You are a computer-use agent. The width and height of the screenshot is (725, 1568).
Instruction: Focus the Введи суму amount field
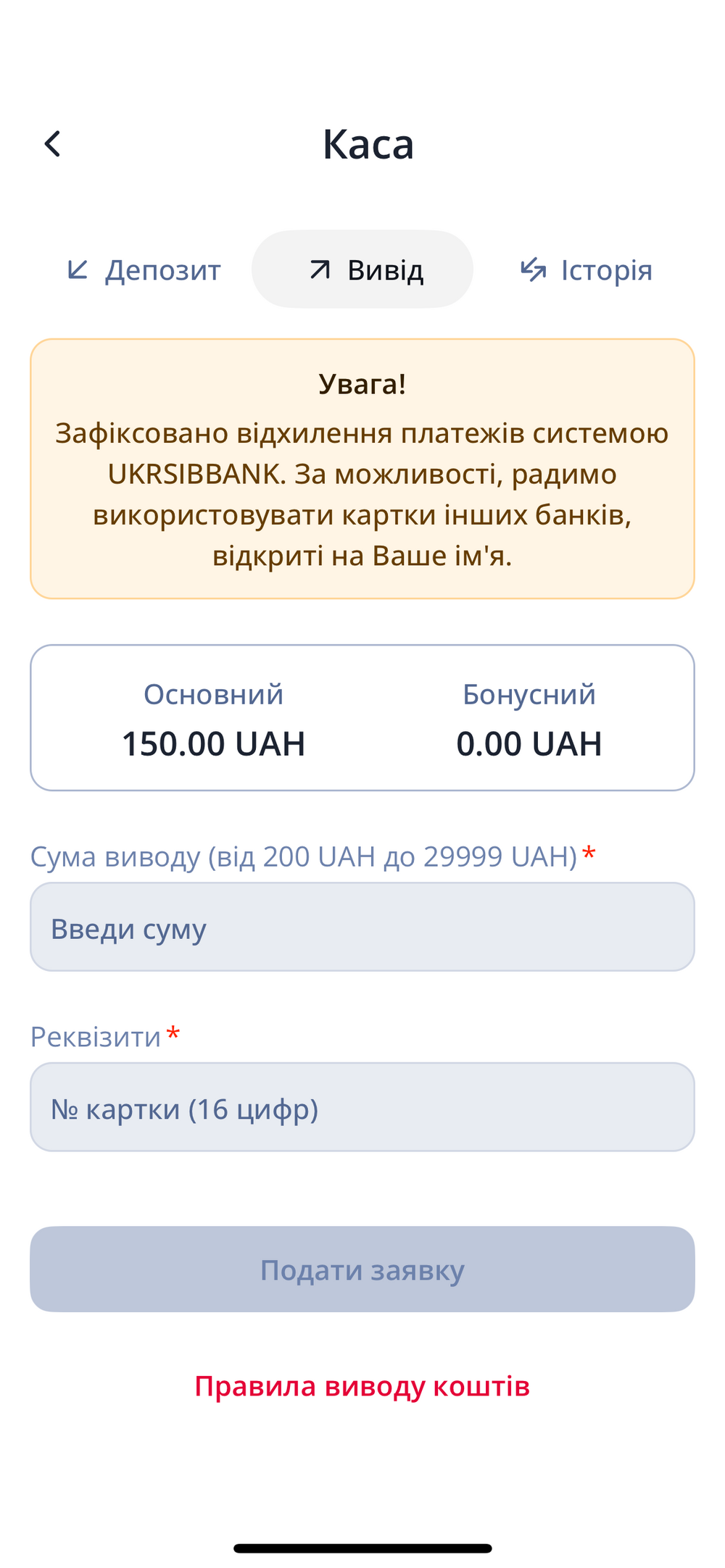tap(362, 927)
